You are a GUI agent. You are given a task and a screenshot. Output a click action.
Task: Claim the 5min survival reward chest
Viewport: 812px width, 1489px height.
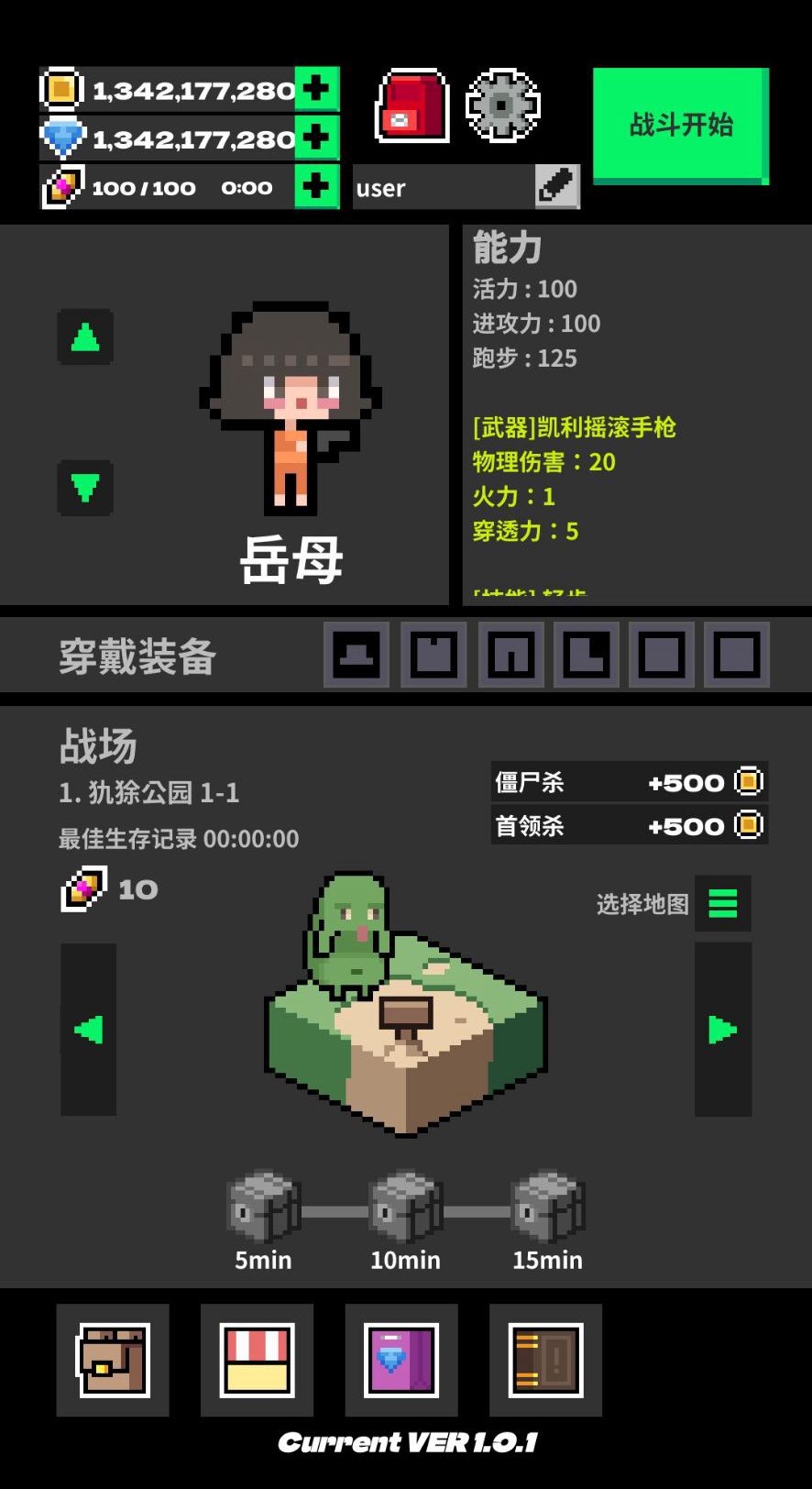coord(262,1210)
